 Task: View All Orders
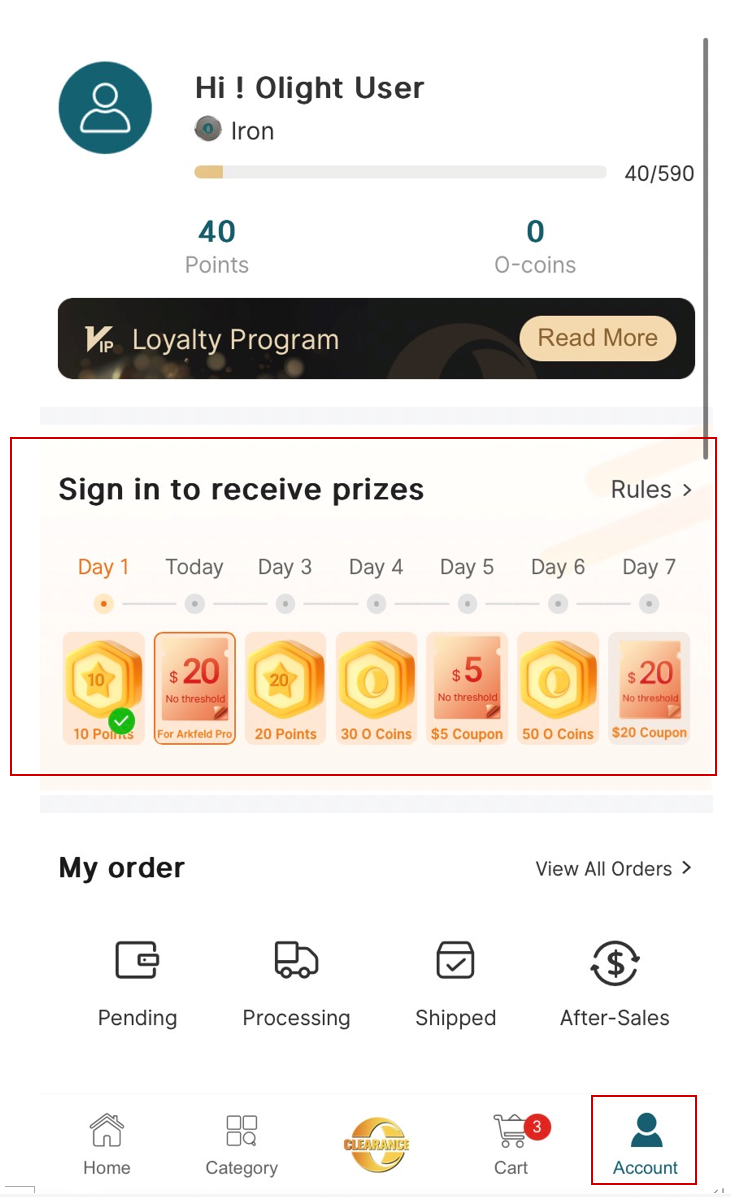pyautogui.click(x=613, y=868)
